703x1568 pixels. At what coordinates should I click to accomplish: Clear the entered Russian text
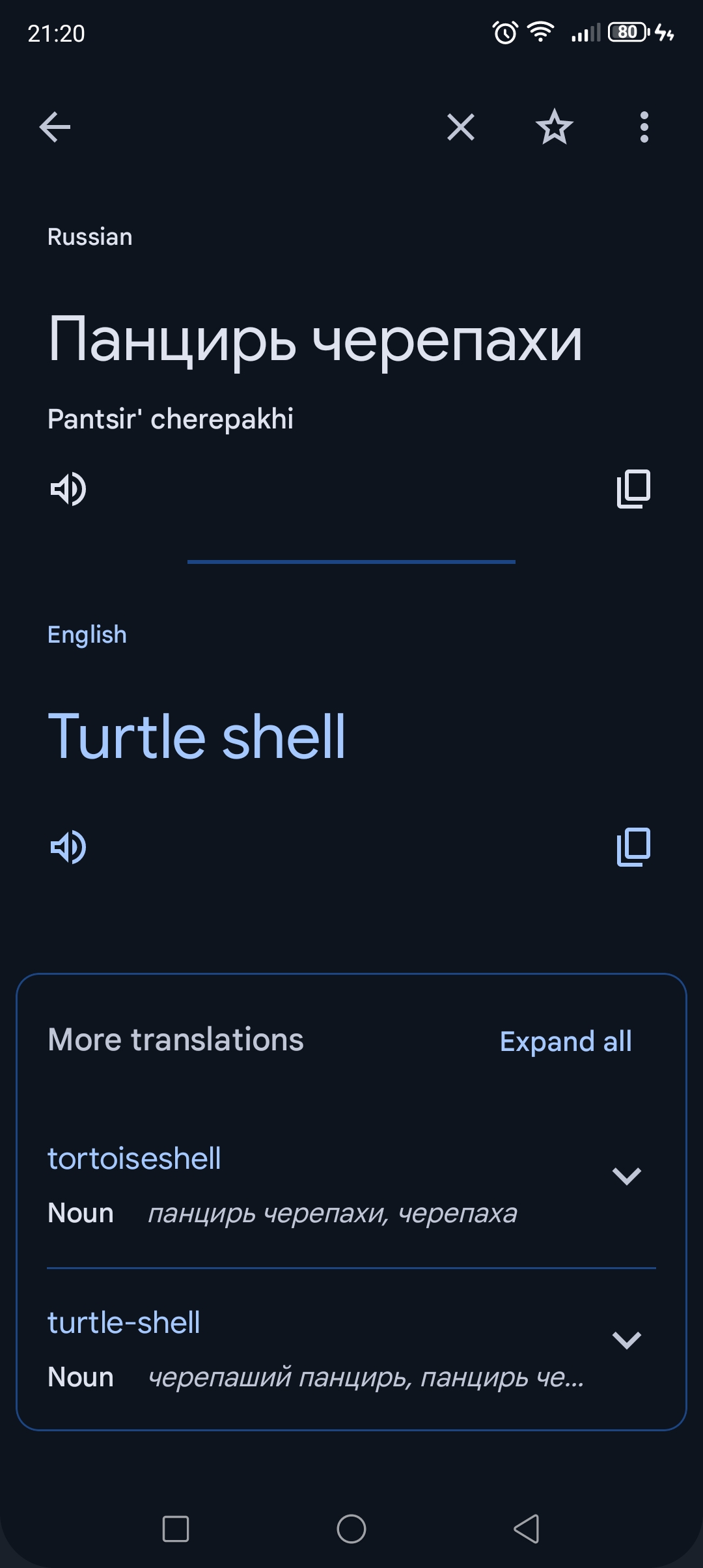coord(461,126)
